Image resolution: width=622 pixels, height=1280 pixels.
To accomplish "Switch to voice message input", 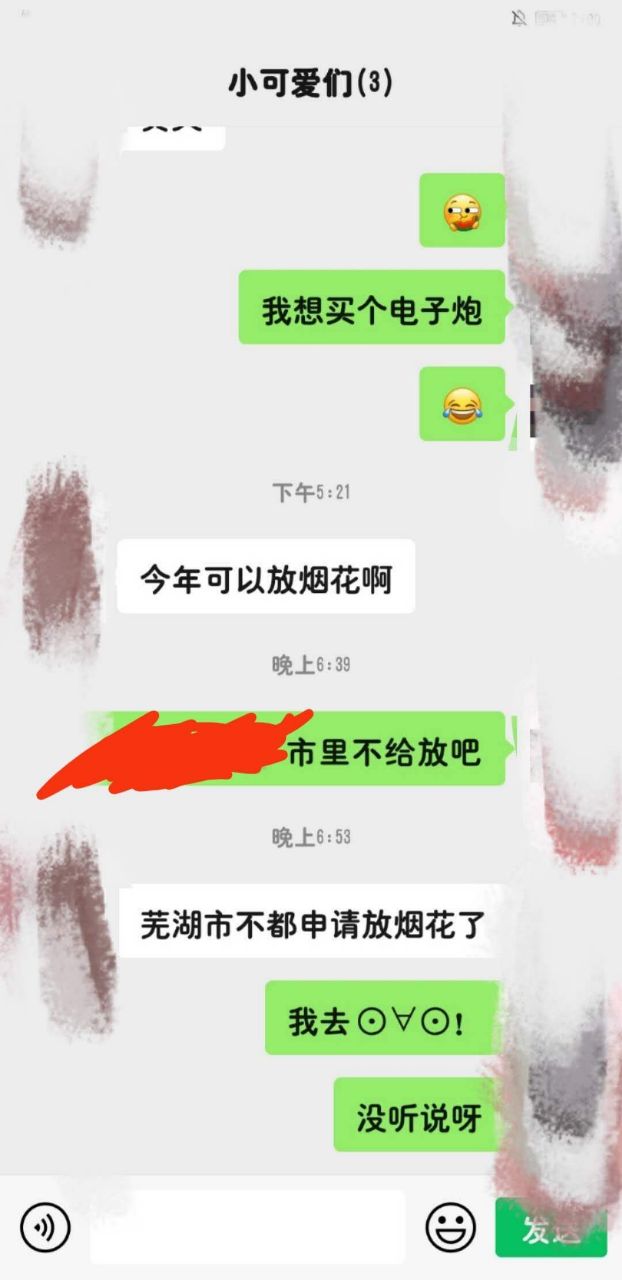I will (45, 1227).
